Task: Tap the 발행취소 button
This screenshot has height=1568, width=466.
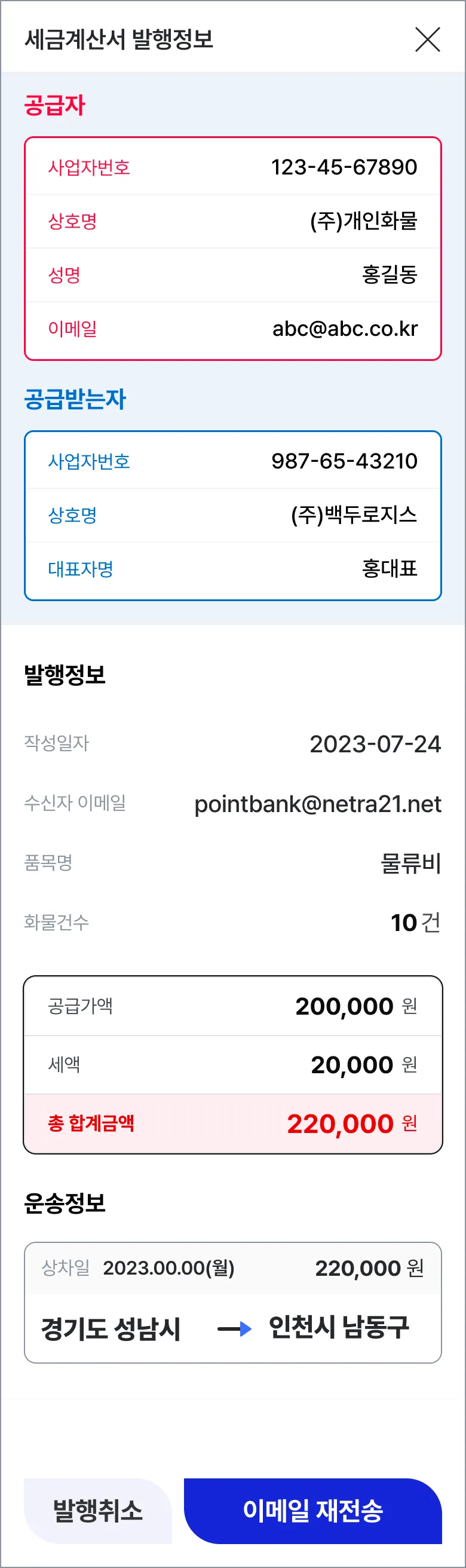Action: click(98, 1510)
